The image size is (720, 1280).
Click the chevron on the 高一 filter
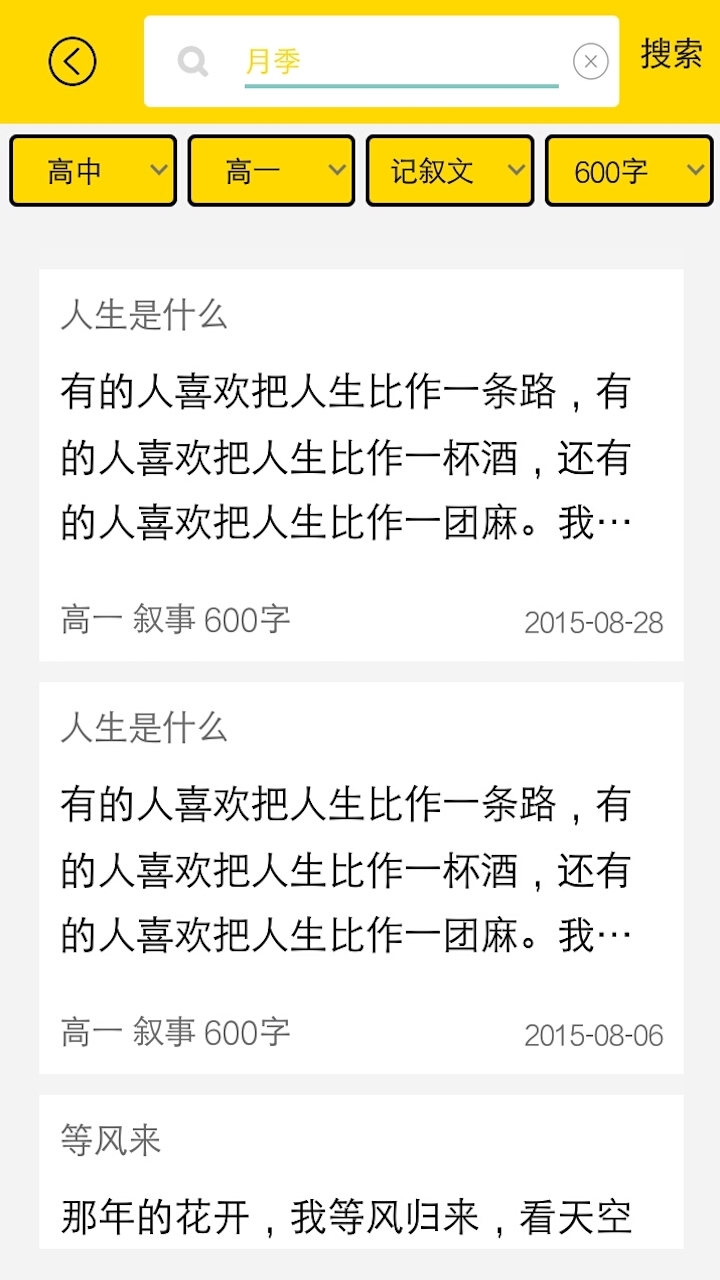tap(338, 170)
